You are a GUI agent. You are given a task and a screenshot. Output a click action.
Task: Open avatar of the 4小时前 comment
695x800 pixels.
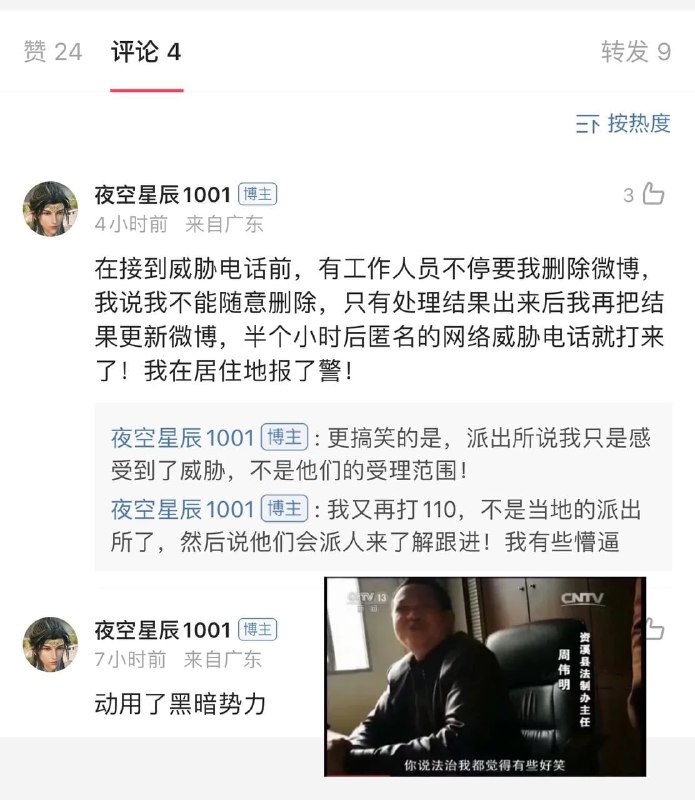point(50,208)
